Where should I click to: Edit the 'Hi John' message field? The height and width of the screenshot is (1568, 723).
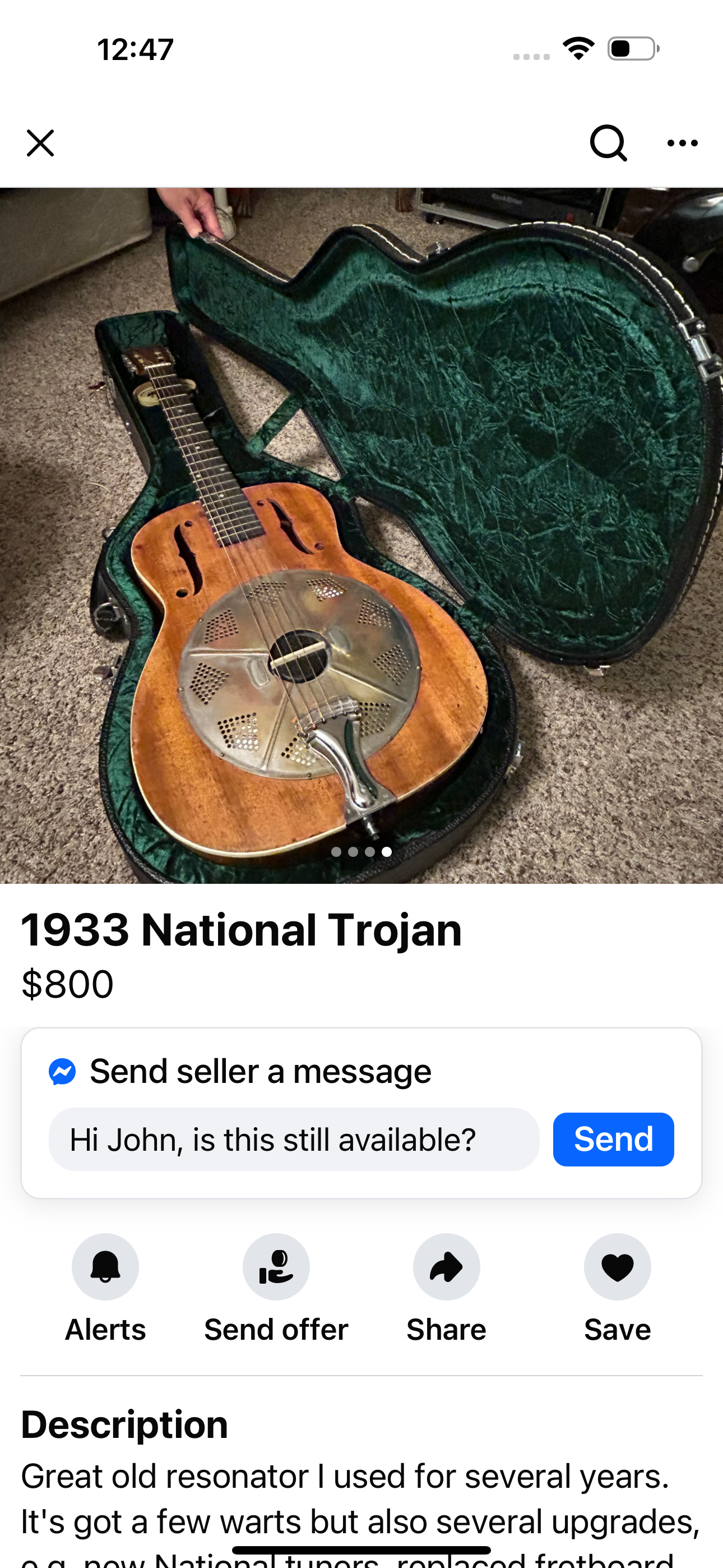coord(294,1140)
